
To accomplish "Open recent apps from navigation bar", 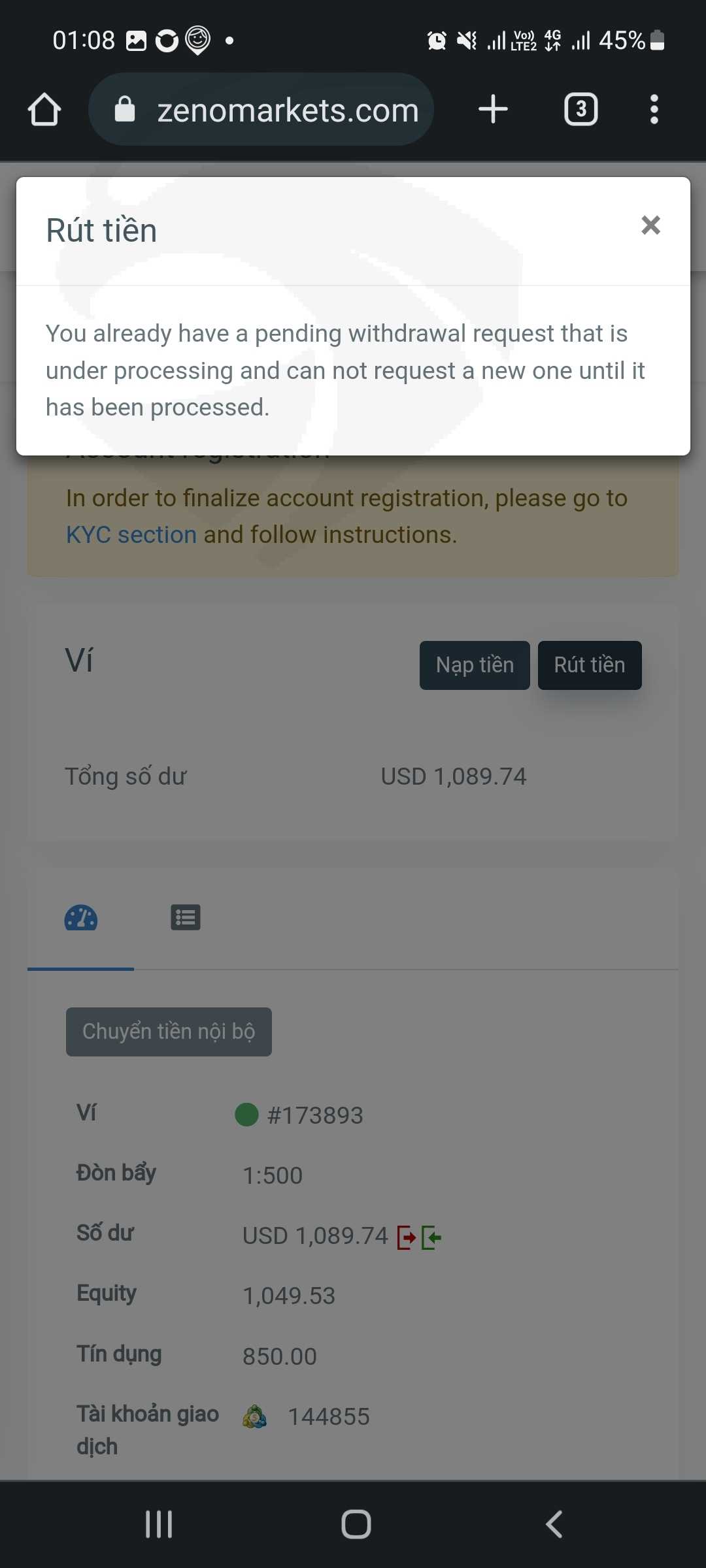I will (159, 1524).
